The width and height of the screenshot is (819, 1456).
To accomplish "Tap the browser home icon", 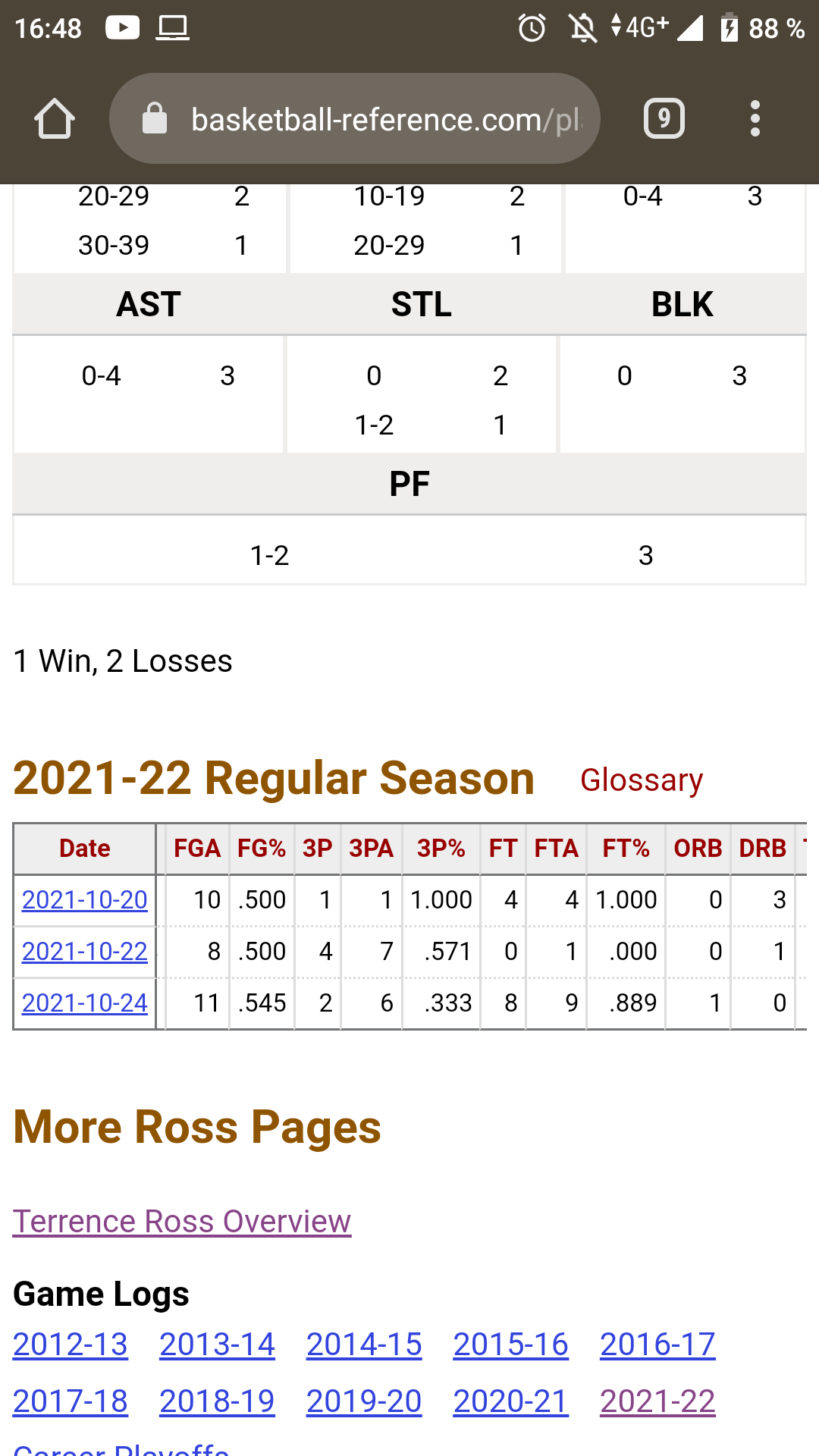I will 55,119.
